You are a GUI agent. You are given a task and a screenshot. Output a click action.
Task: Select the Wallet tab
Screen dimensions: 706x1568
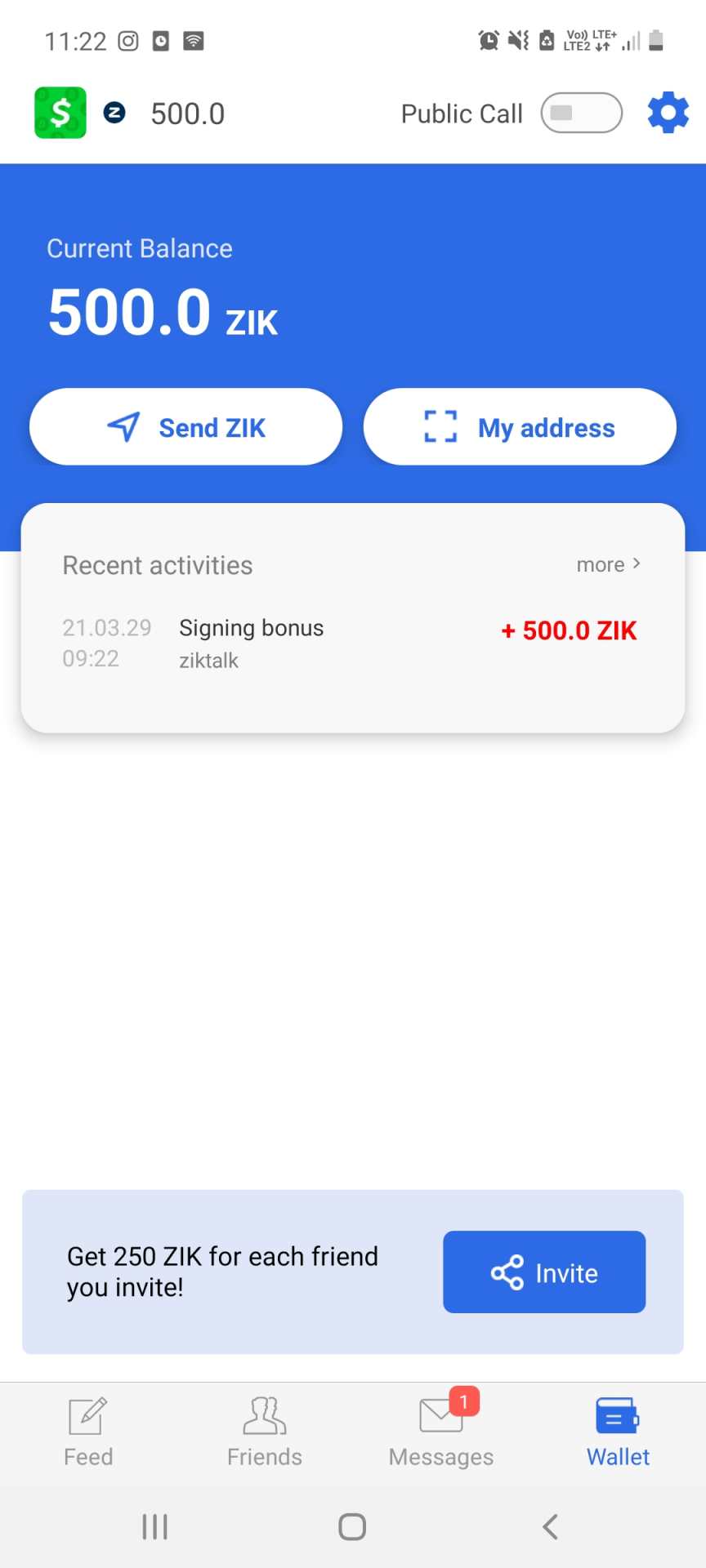coord(618,1432)
